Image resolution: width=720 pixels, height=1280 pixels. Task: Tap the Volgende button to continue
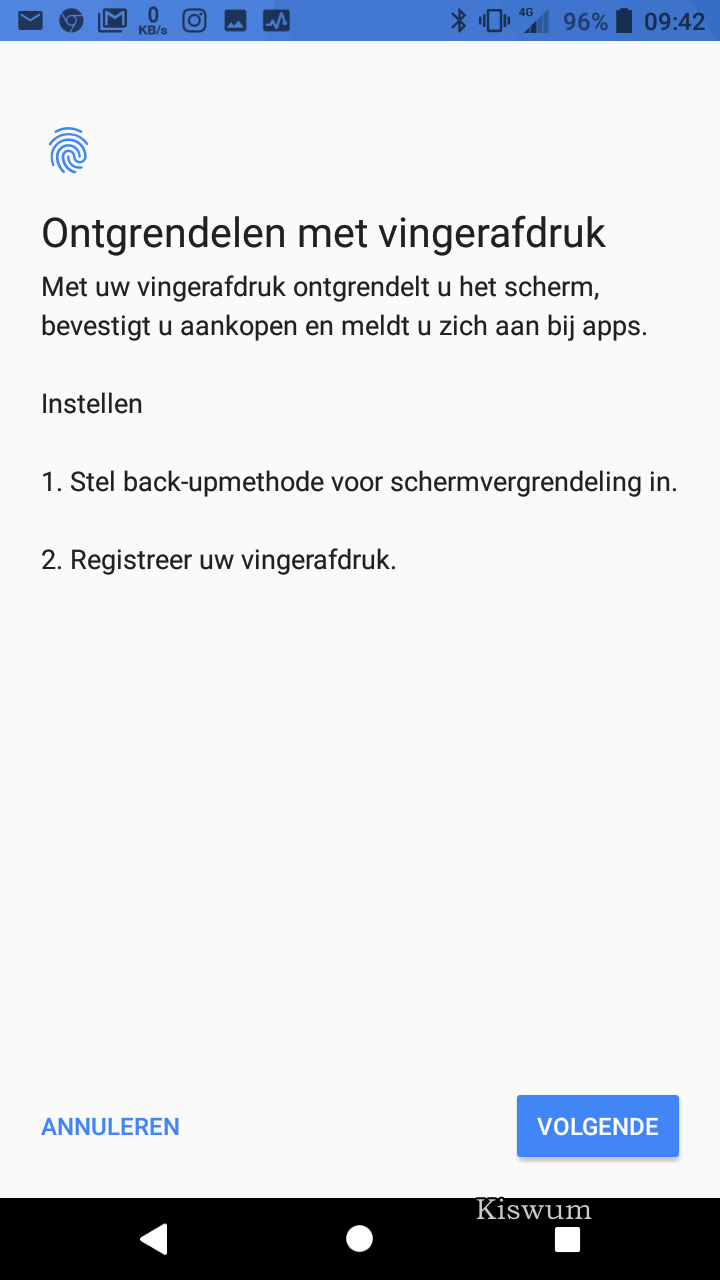(598, 1126)
